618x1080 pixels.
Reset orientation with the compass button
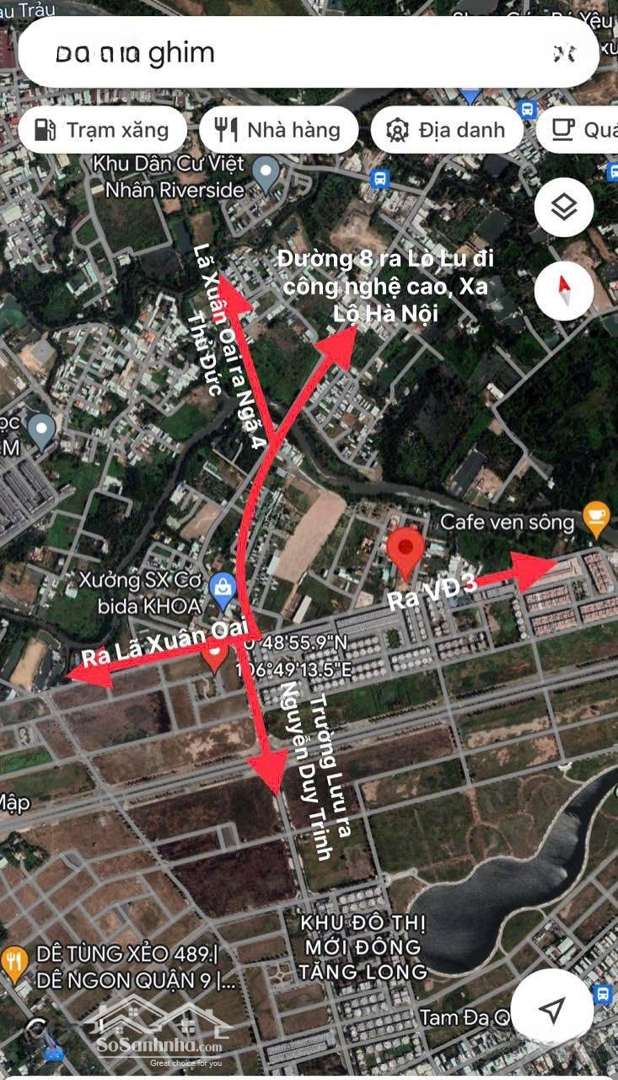click(564, 291)
